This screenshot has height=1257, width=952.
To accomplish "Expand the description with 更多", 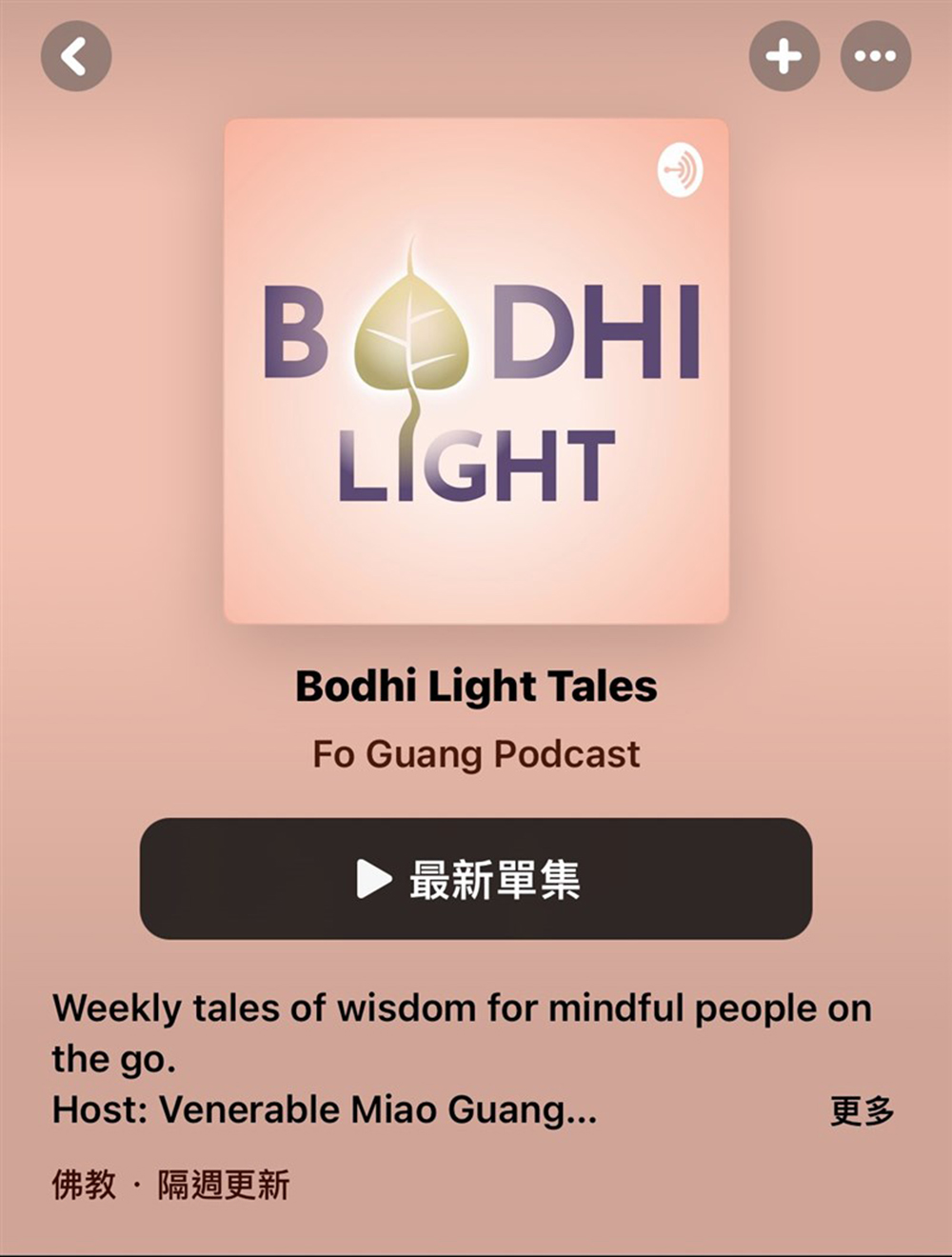I will 862,1110.
